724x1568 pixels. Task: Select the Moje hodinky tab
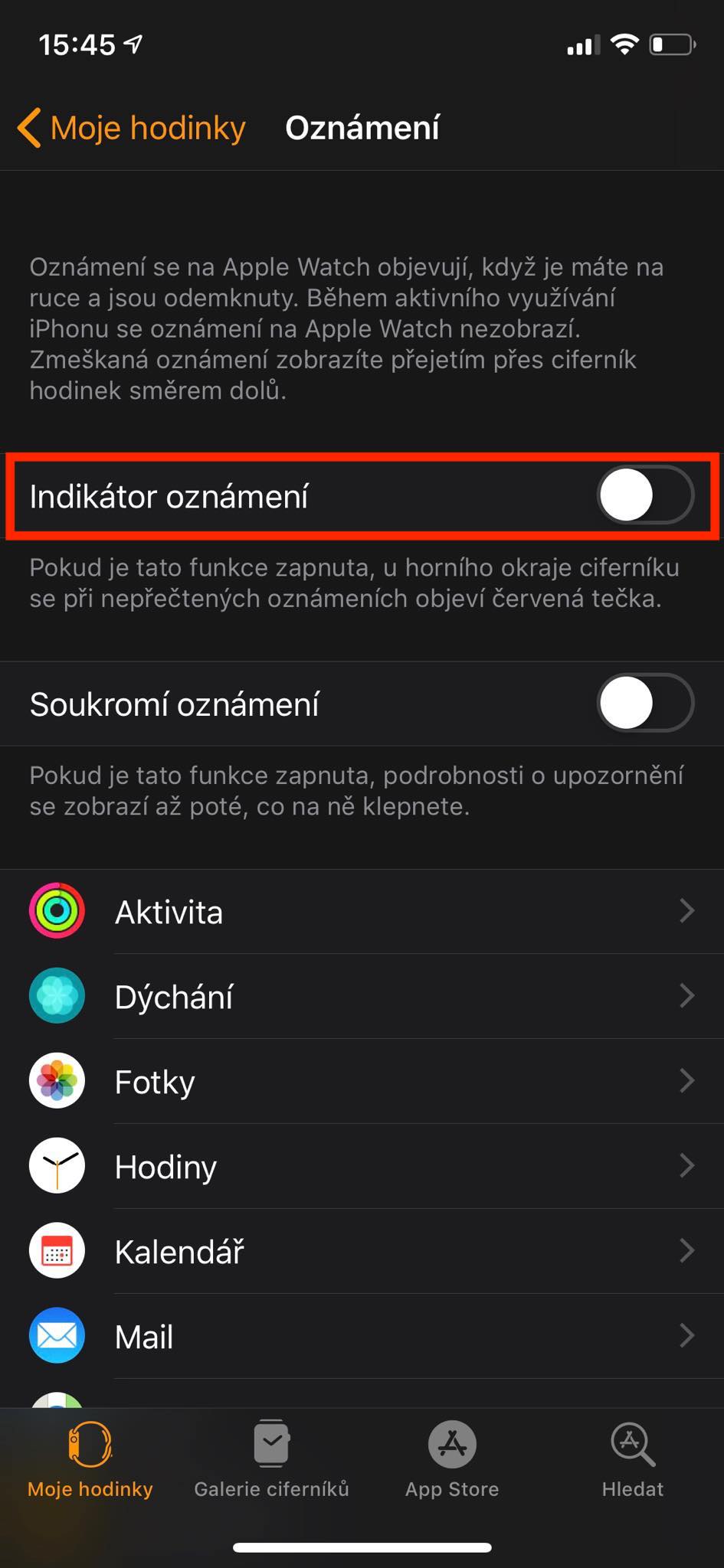pyautogui.click(x=90, y=1459)
